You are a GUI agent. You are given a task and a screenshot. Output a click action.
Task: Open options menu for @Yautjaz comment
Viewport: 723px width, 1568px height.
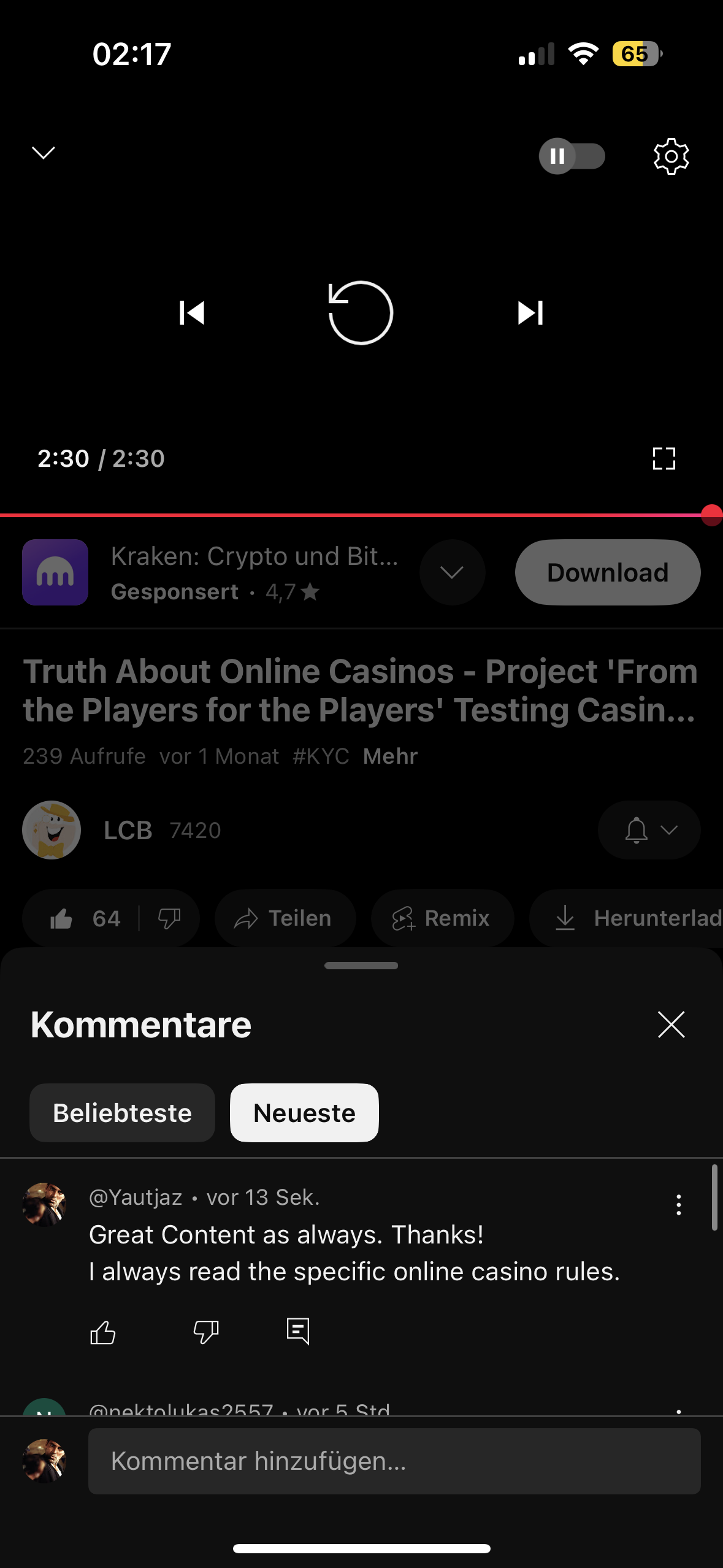678,1205
